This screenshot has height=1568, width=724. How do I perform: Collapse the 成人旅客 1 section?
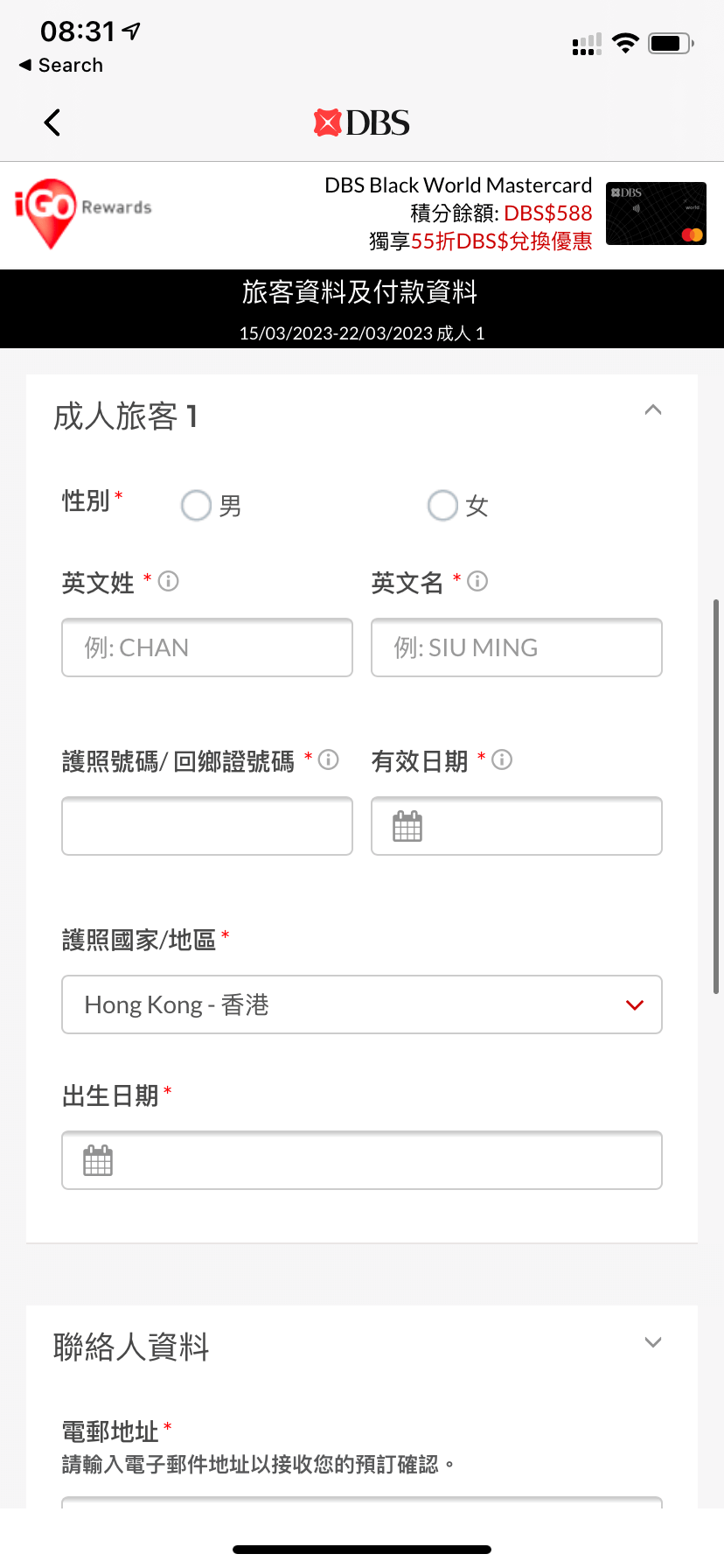pos(652,409)
